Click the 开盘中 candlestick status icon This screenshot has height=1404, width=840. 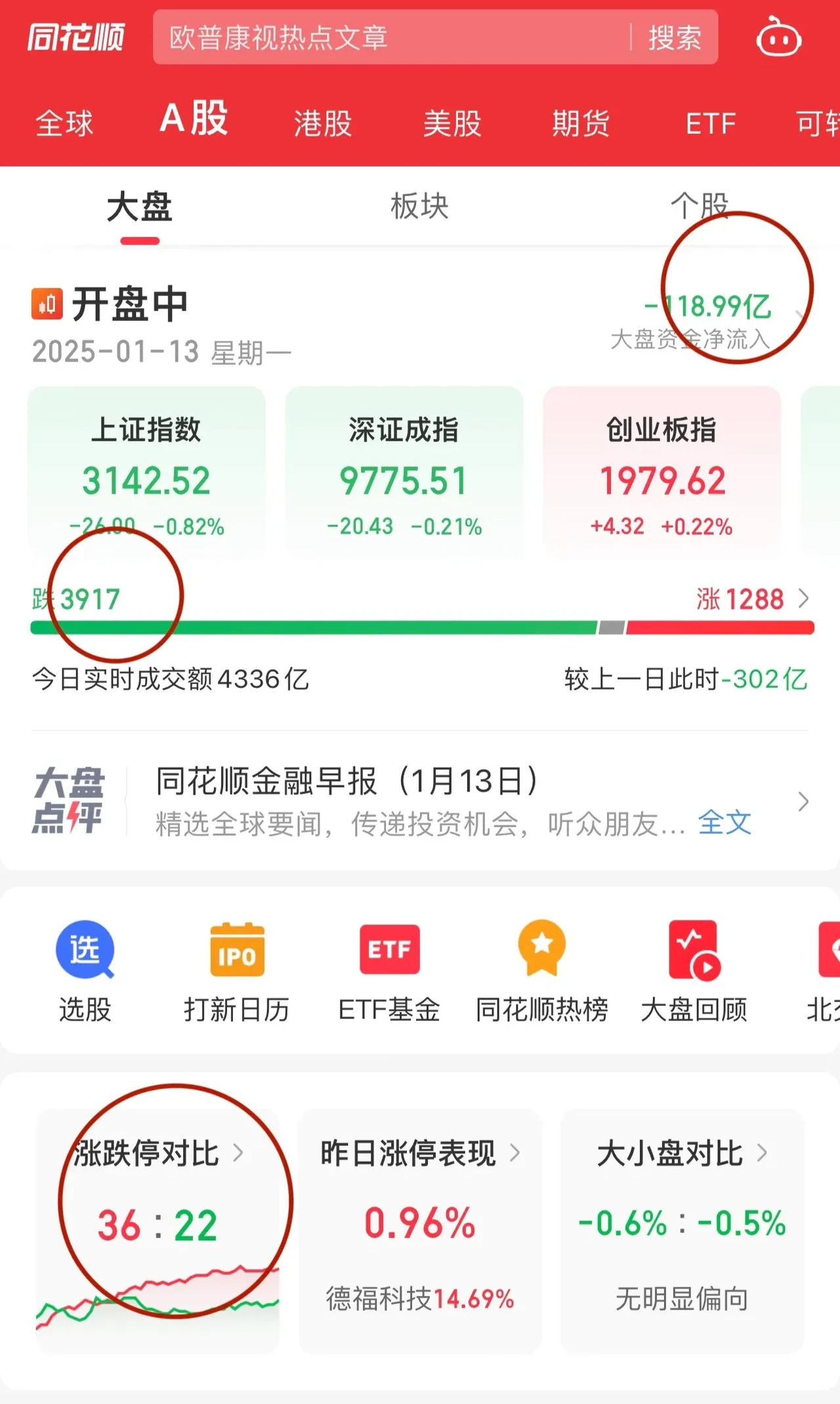pyautogui.click(x=47, y=303)
